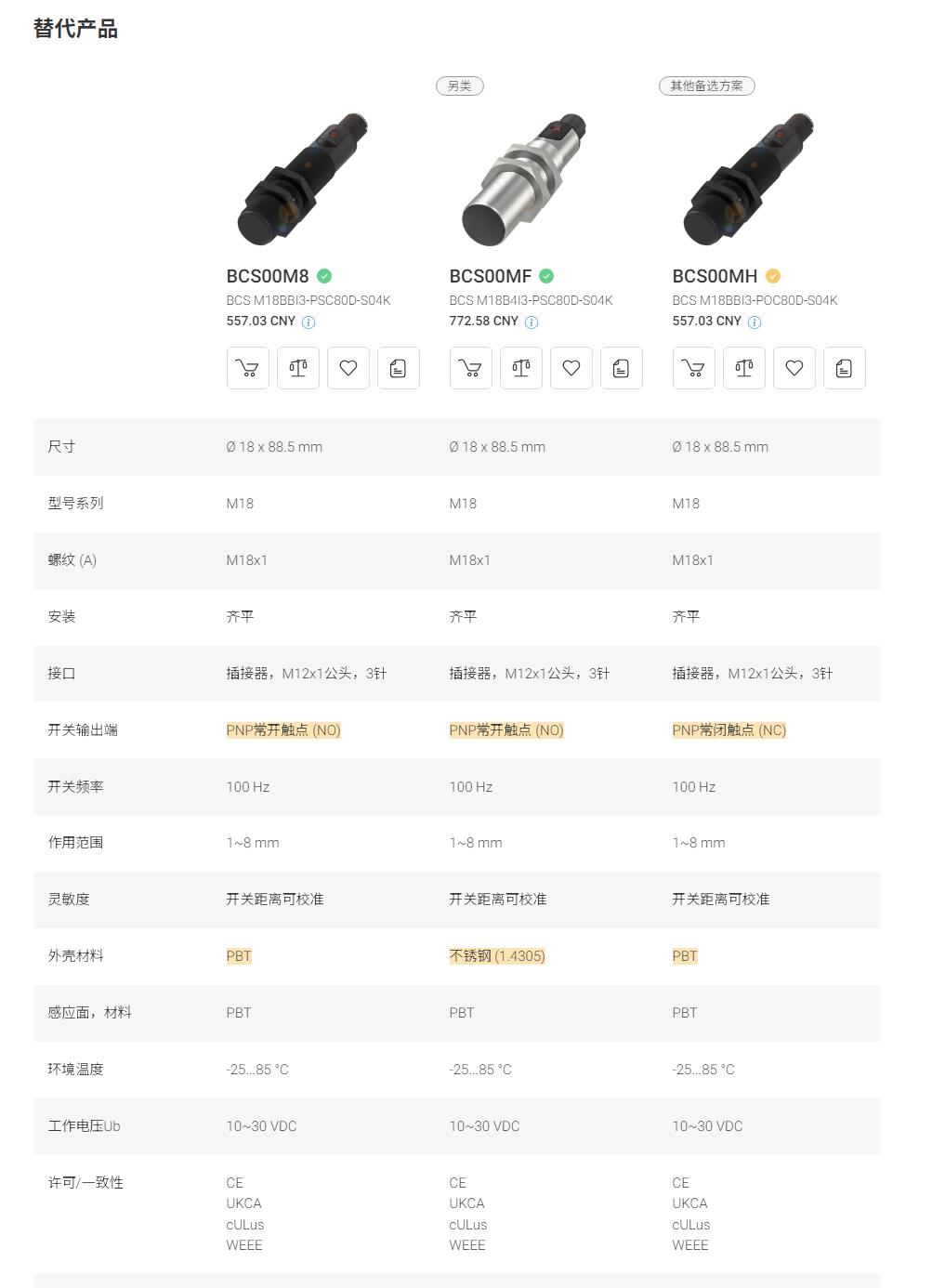
Task: Open the price info tooltip for BCS00MH
Action: point(755,322)
